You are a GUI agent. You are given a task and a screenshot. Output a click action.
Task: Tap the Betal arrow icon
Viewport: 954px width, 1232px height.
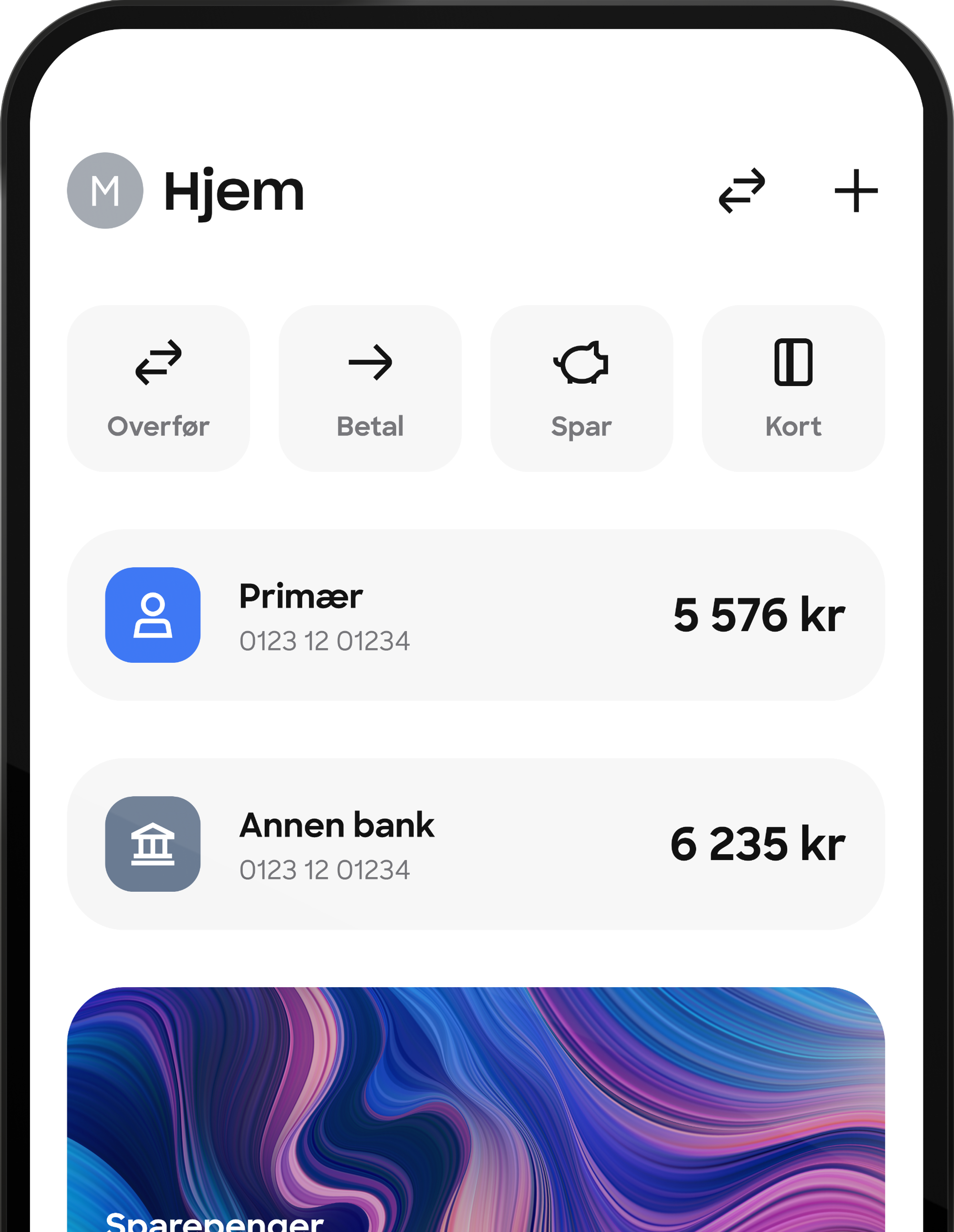pyautogui.click(x=371, y=365)
